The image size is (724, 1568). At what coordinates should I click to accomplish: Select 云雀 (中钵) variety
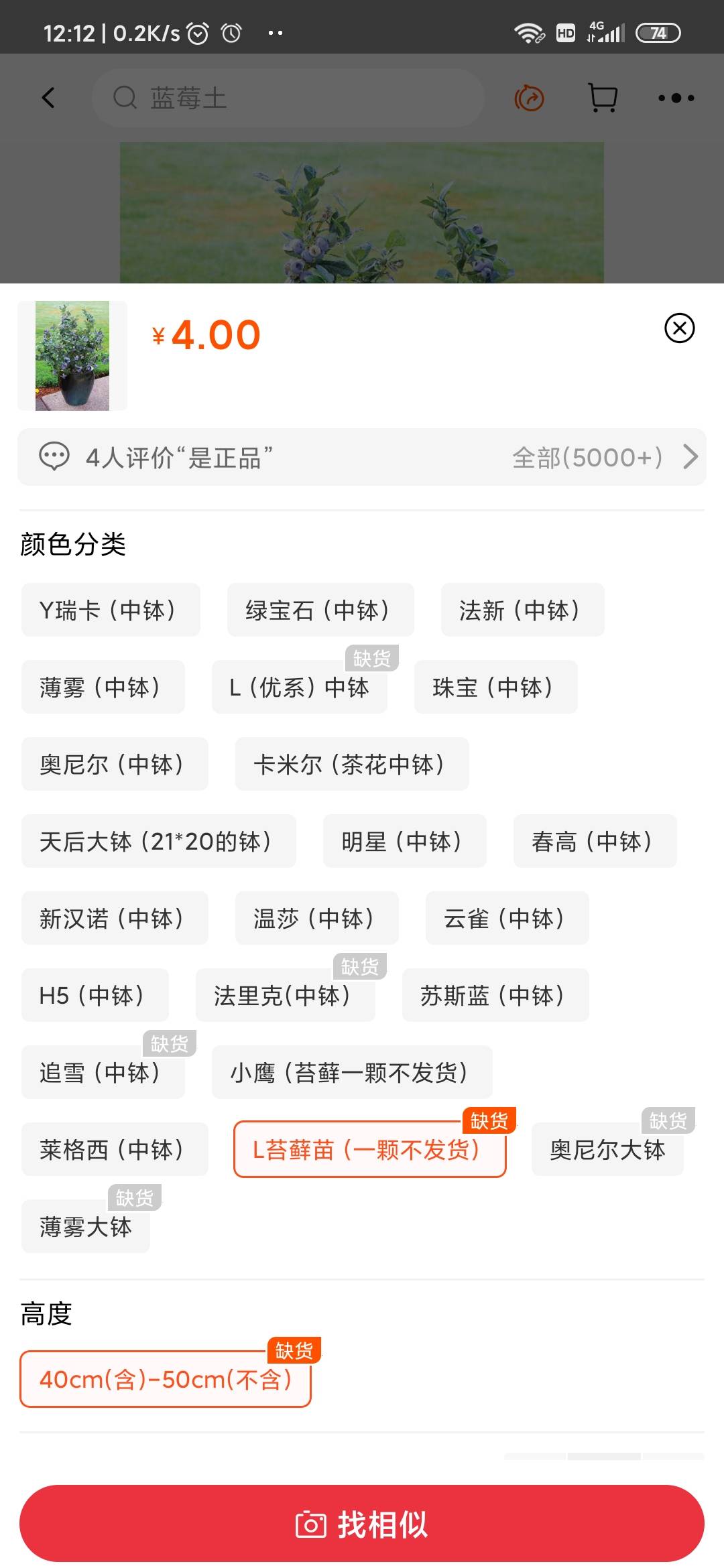pos(507,918)
